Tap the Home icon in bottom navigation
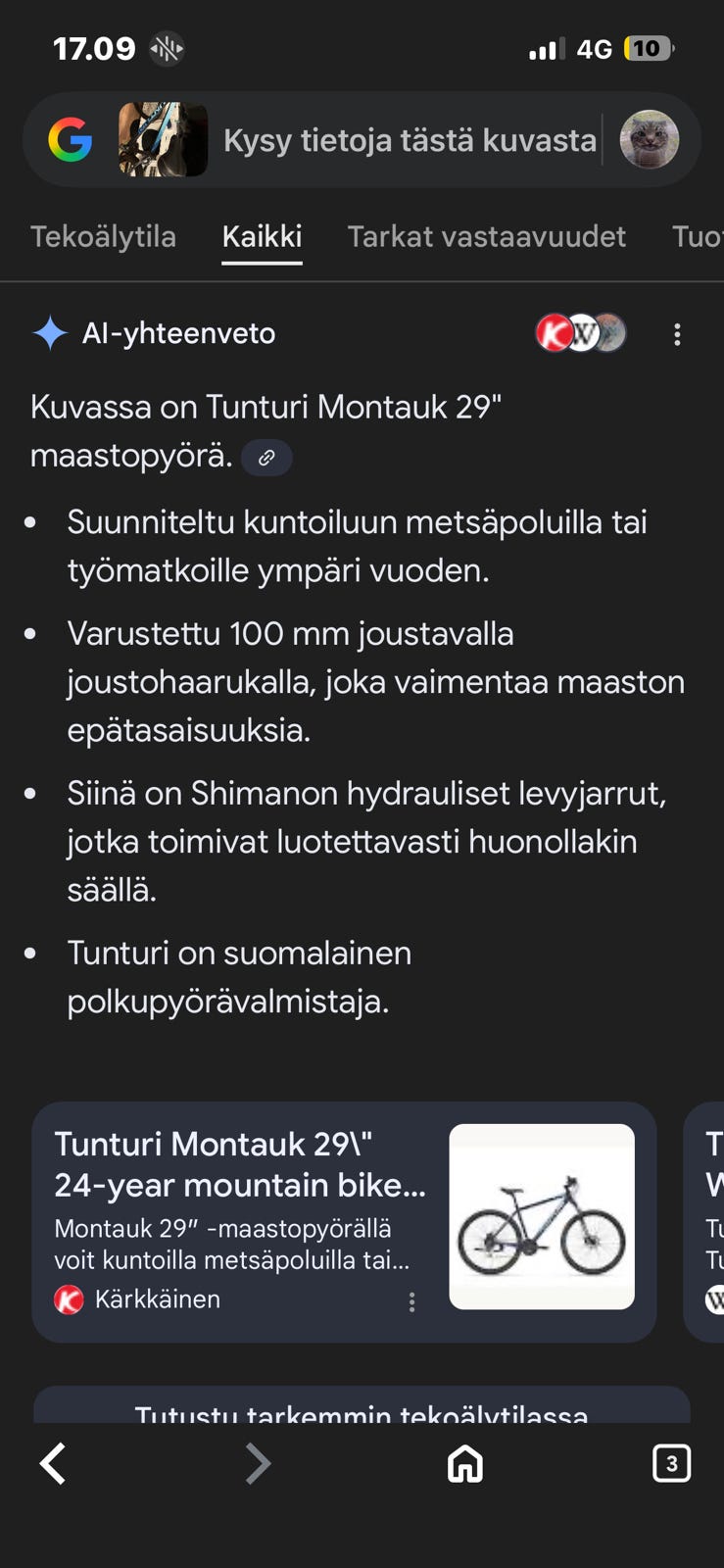This screenshot has width=724, height=1568. (464, 1464)
